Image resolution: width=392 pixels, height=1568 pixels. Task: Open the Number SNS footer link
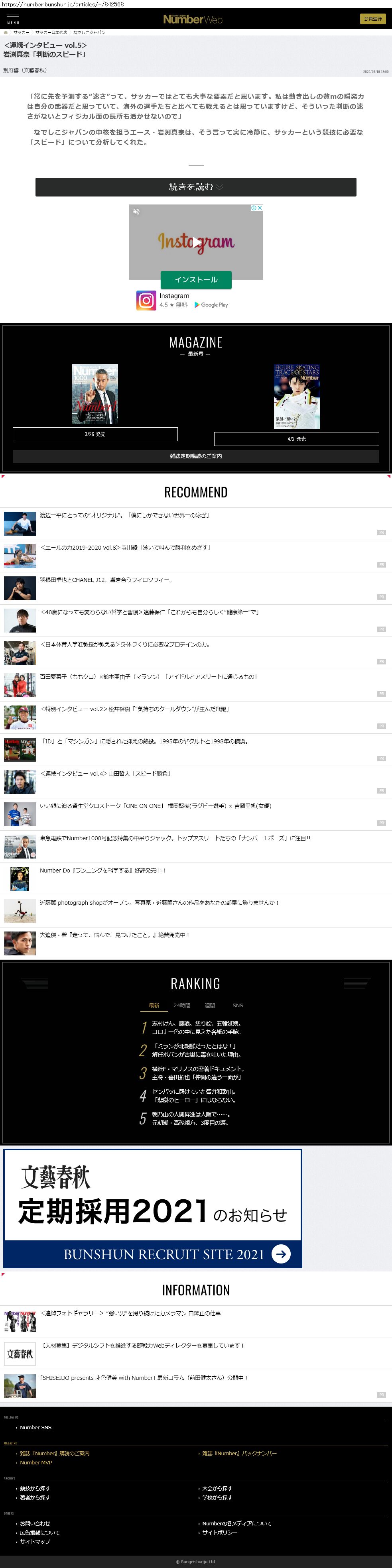(x=35, y=1427)
